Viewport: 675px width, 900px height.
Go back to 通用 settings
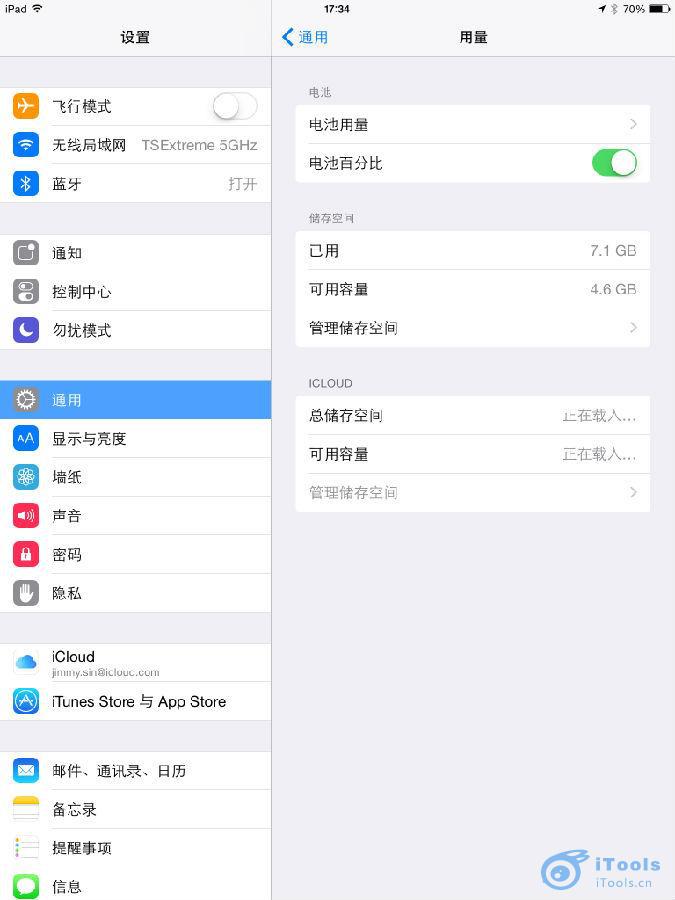coord(305,37)
